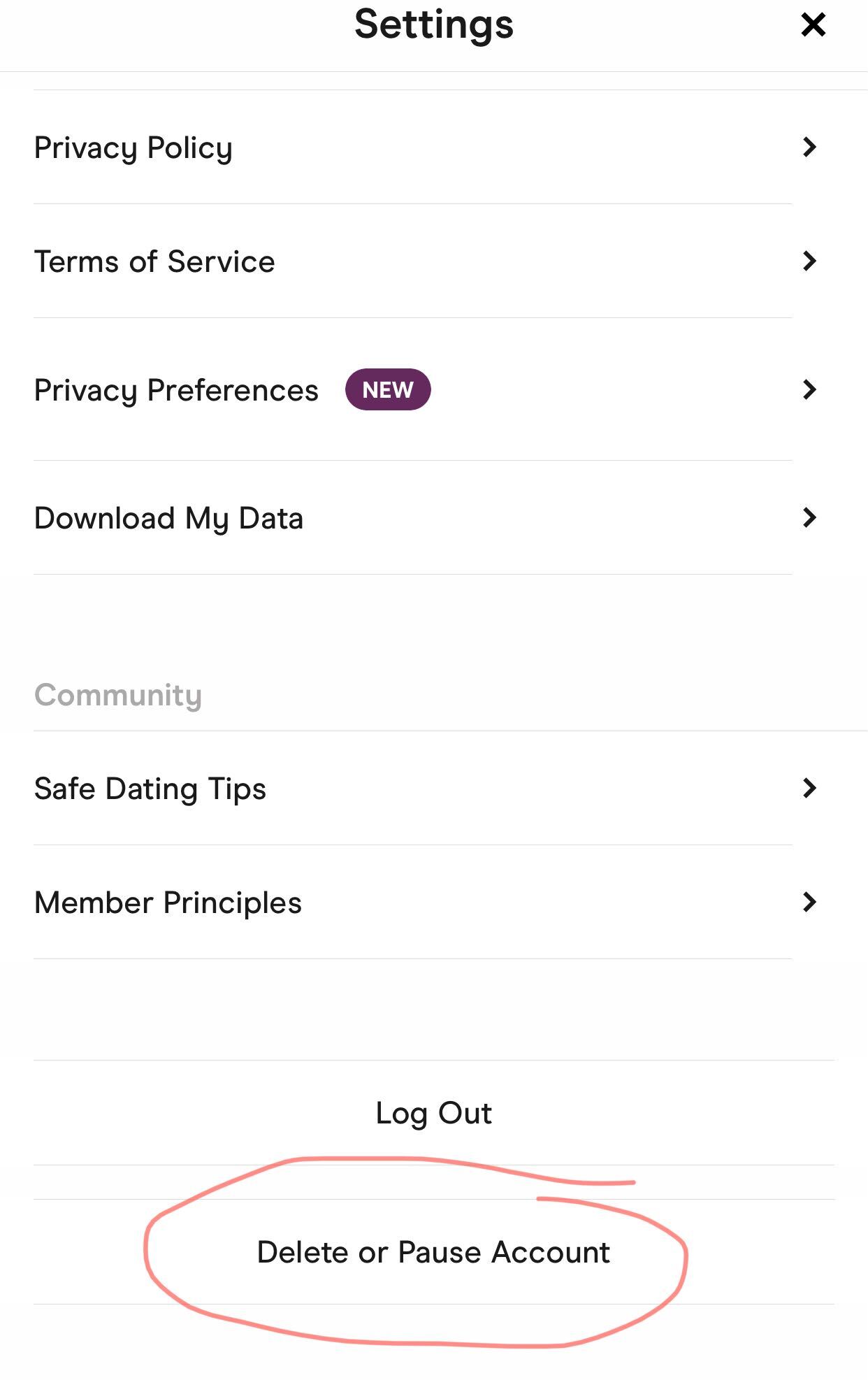Viewport: 868px width, 1380px height.
Task: Click the Community section header
Action: (118, 694)
